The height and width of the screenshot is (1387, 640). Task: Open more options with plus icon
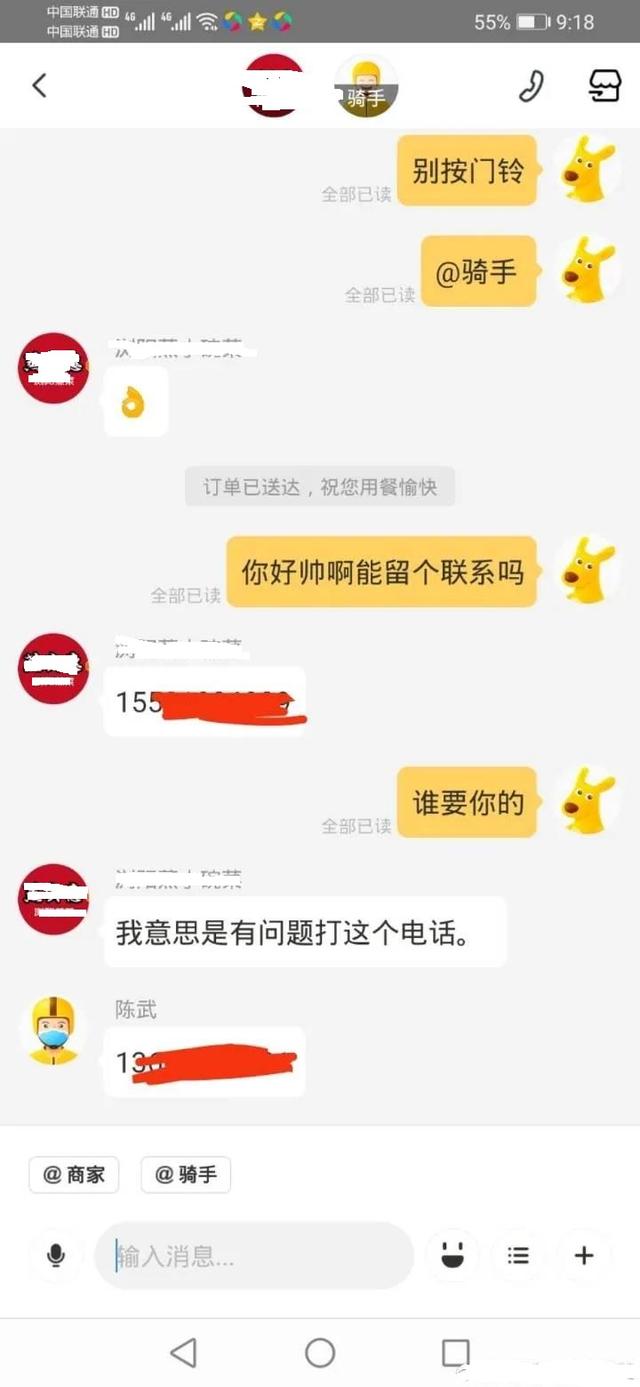(x=584, y=1256)
